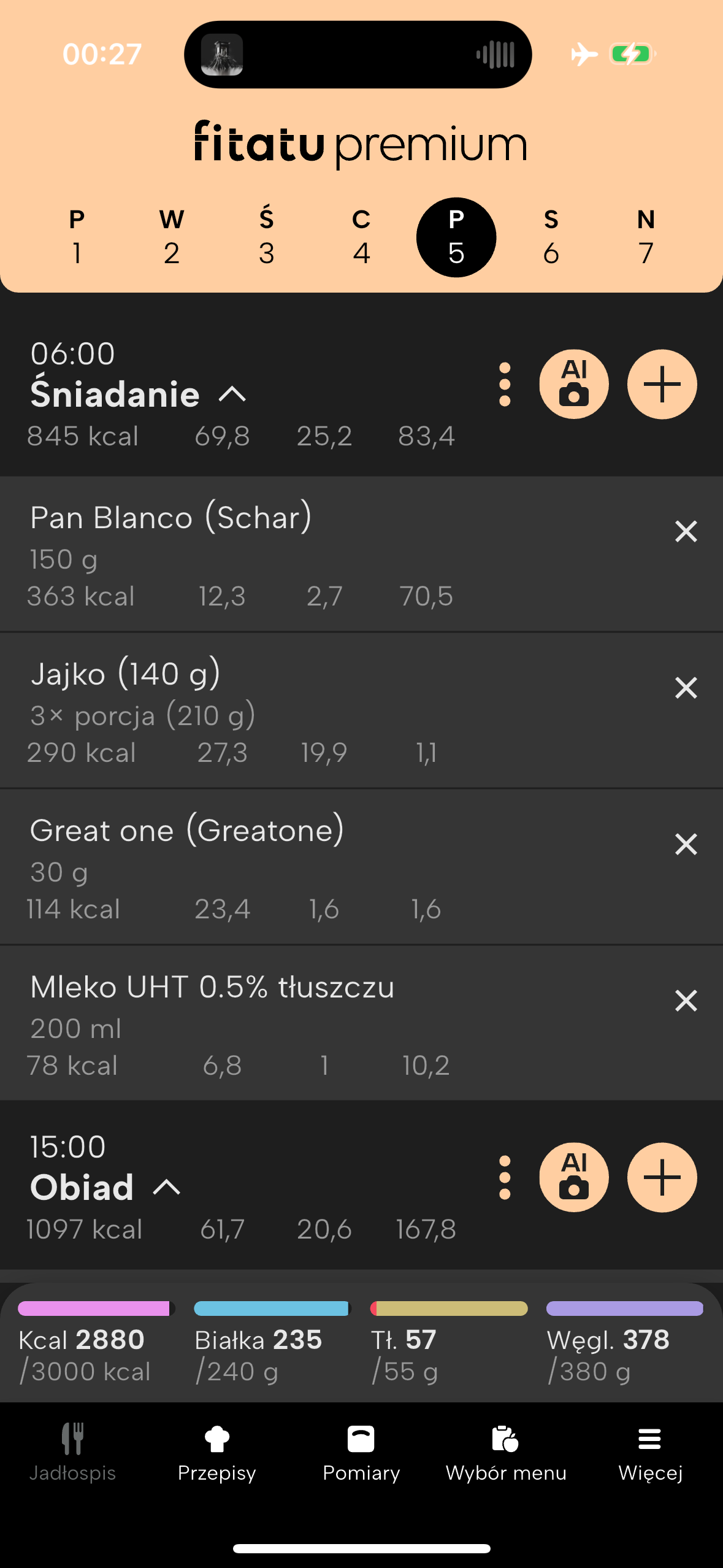Use the AI camera for Obiad
The width and height of the screenshot is (723, 1568).
pos(573,1177)
